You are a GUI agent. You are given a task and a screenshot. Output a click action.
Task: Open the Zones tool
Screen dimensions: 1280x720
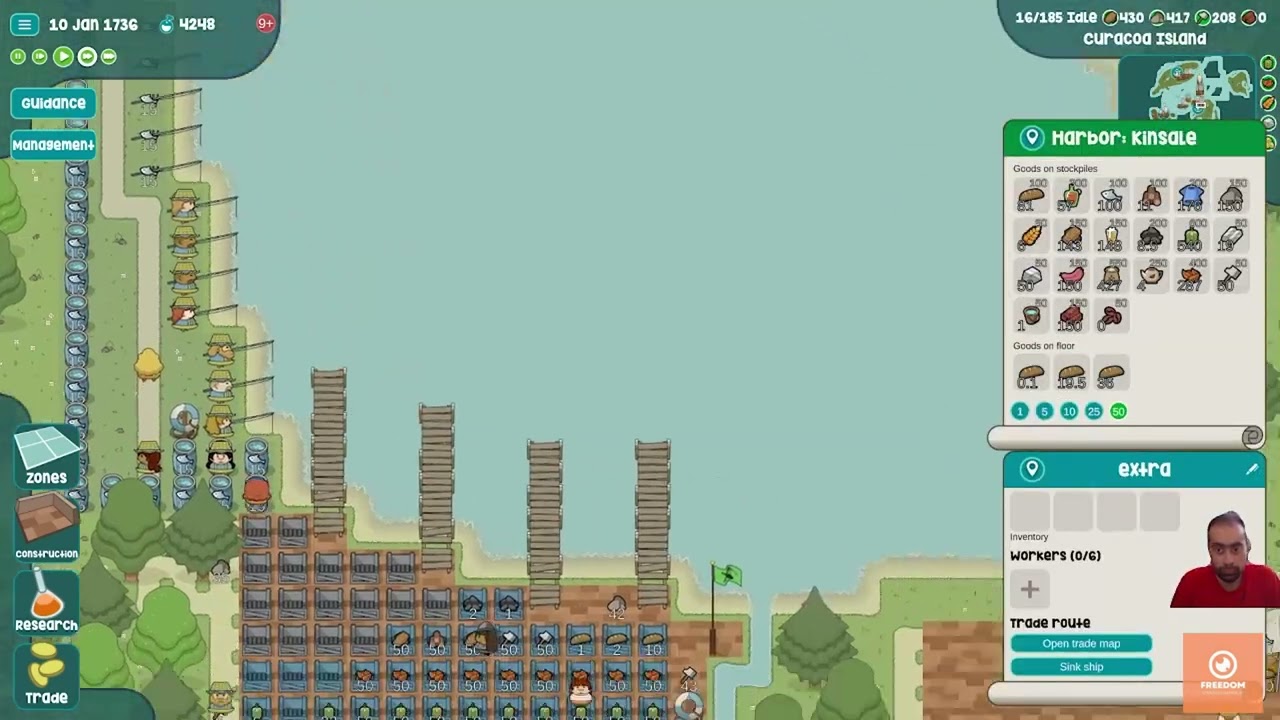tap(46, 456)
